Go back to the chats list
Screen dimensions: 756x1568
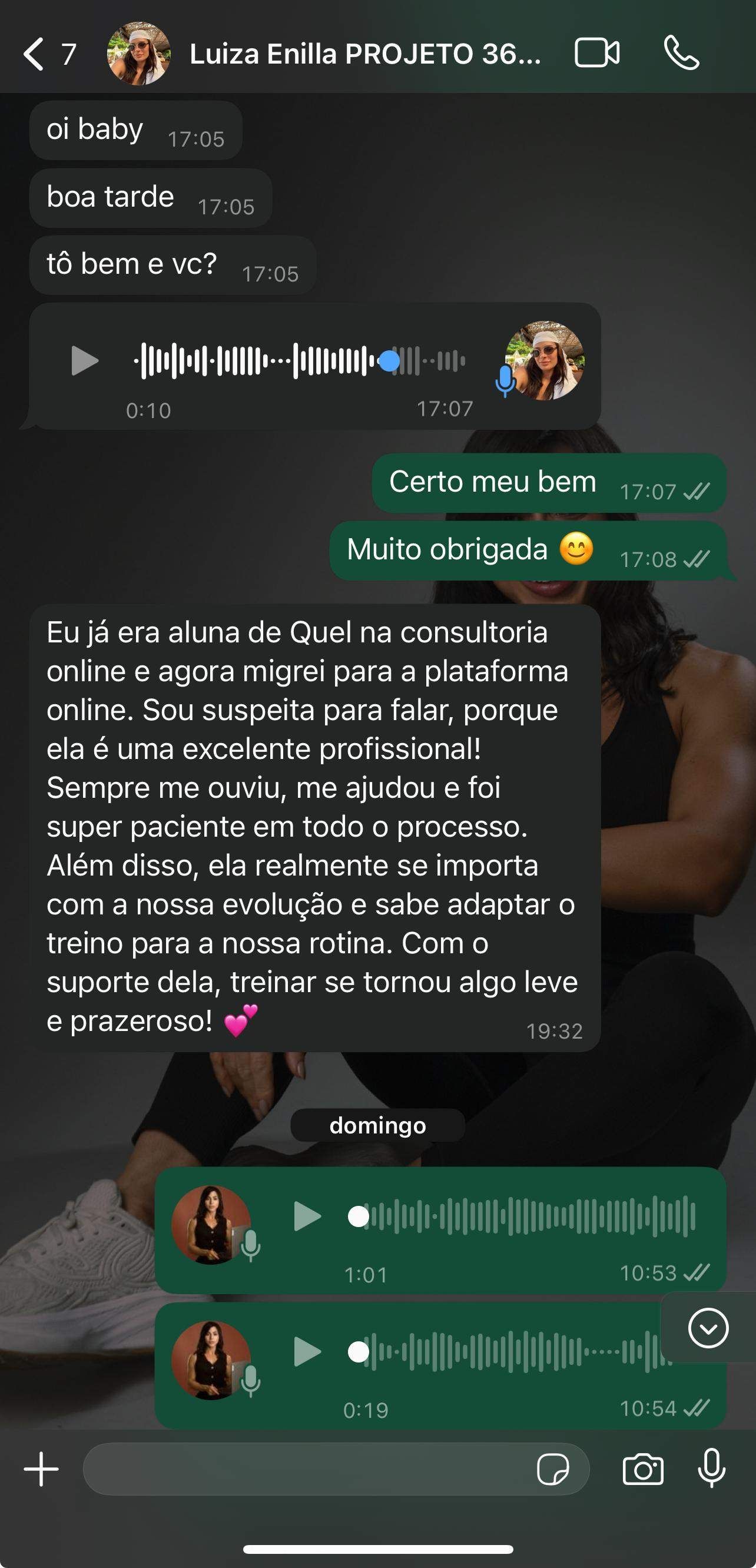[35, 54]
